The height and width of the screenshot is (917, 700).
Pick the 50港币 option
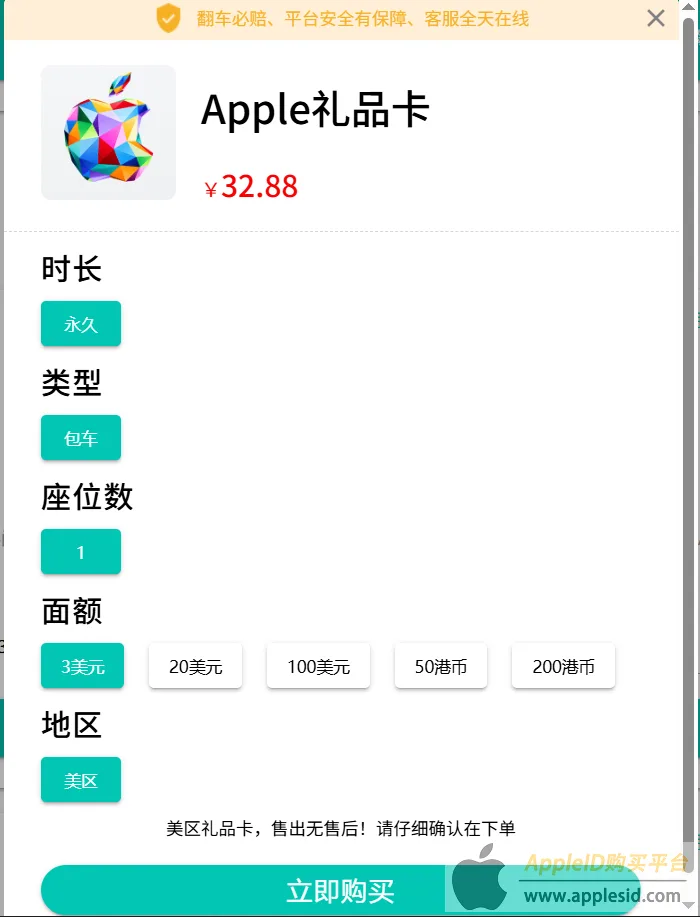440,666
